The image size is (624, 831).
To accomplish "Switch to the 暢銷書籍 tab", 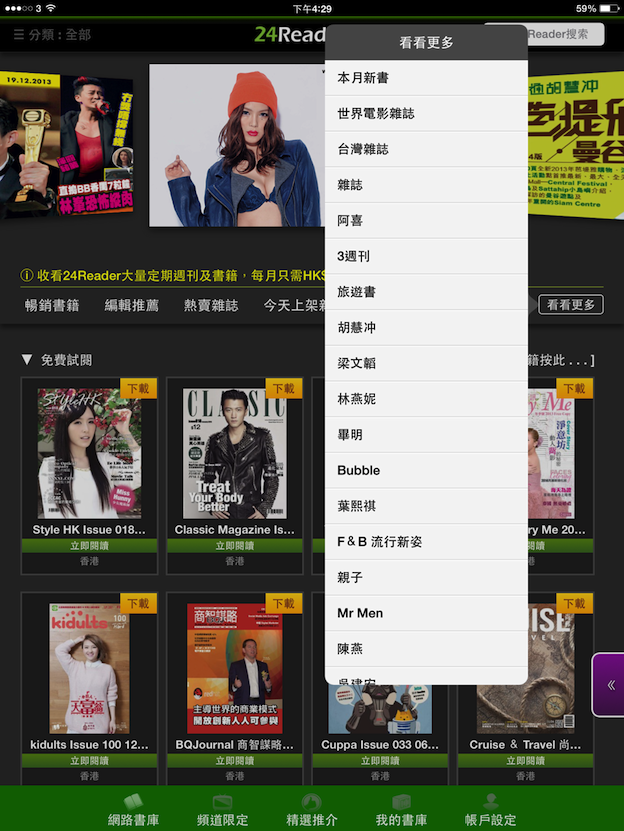I will tap(52, 305).
